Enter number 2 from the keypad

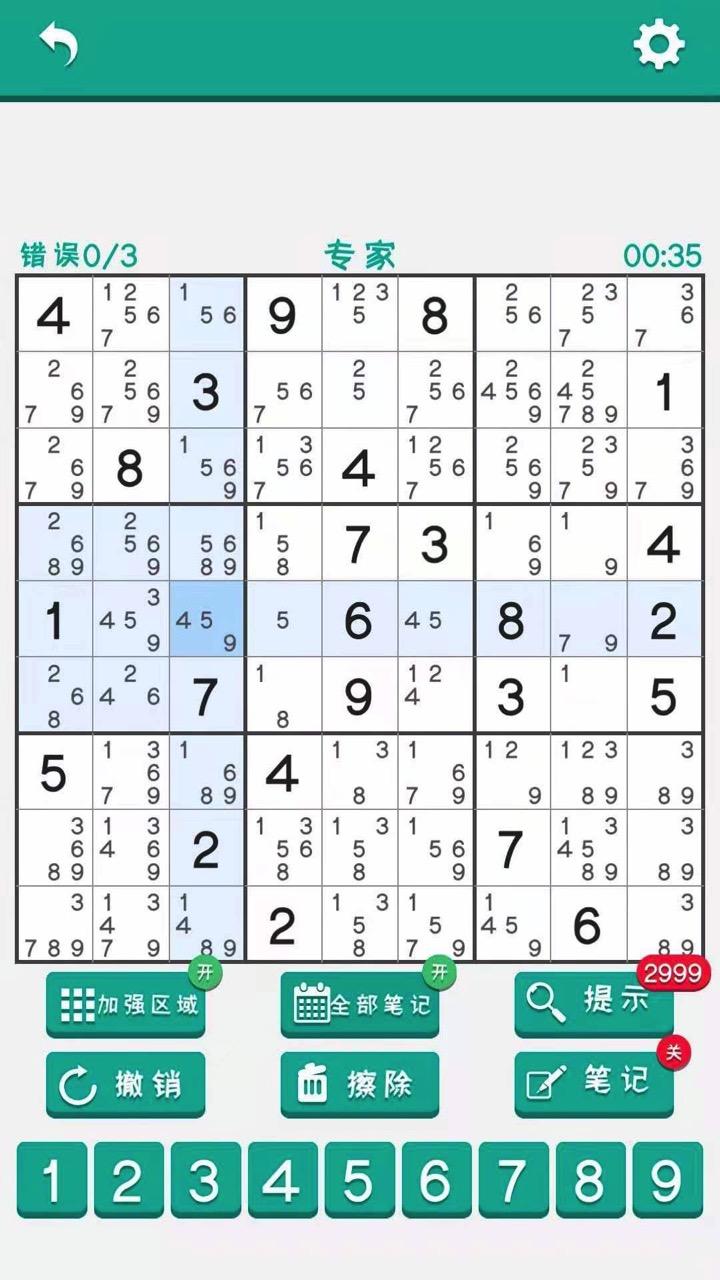point(127,1180)
